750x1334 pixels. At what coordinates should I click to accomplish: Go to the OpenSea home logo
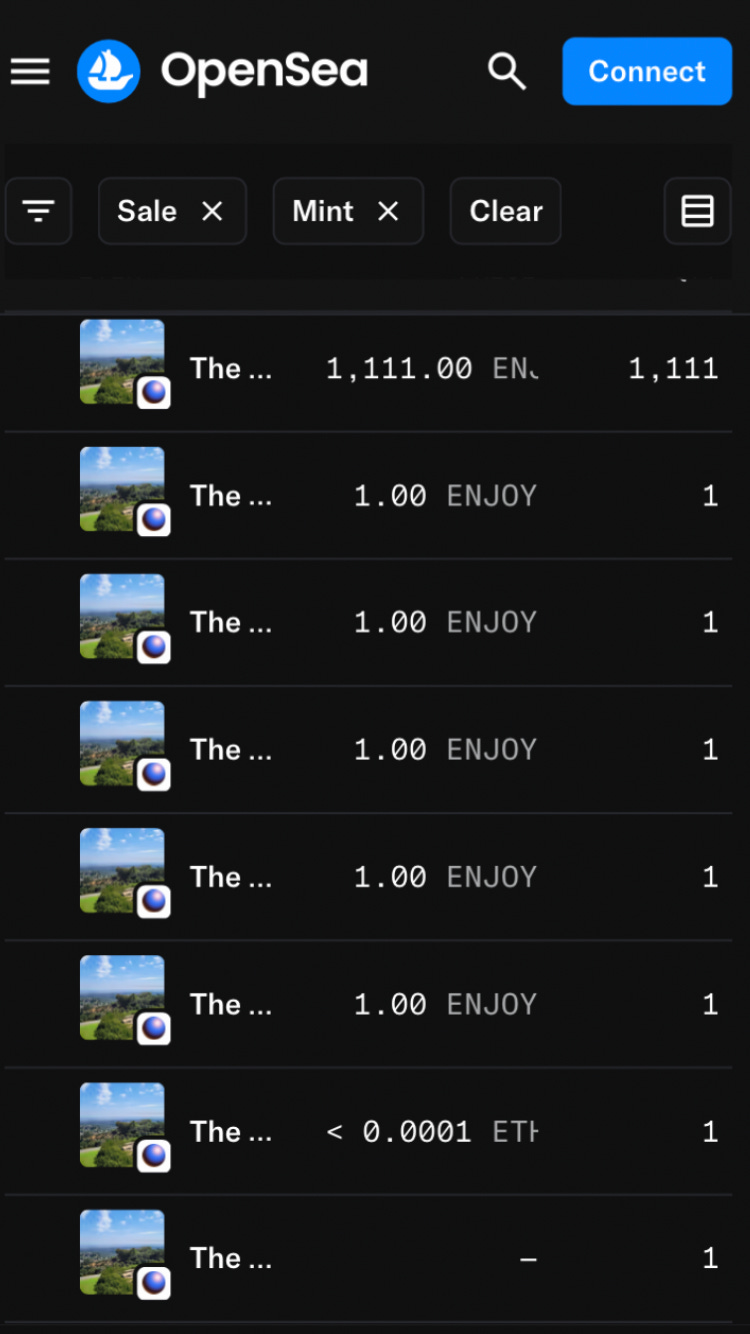(223, 71)
